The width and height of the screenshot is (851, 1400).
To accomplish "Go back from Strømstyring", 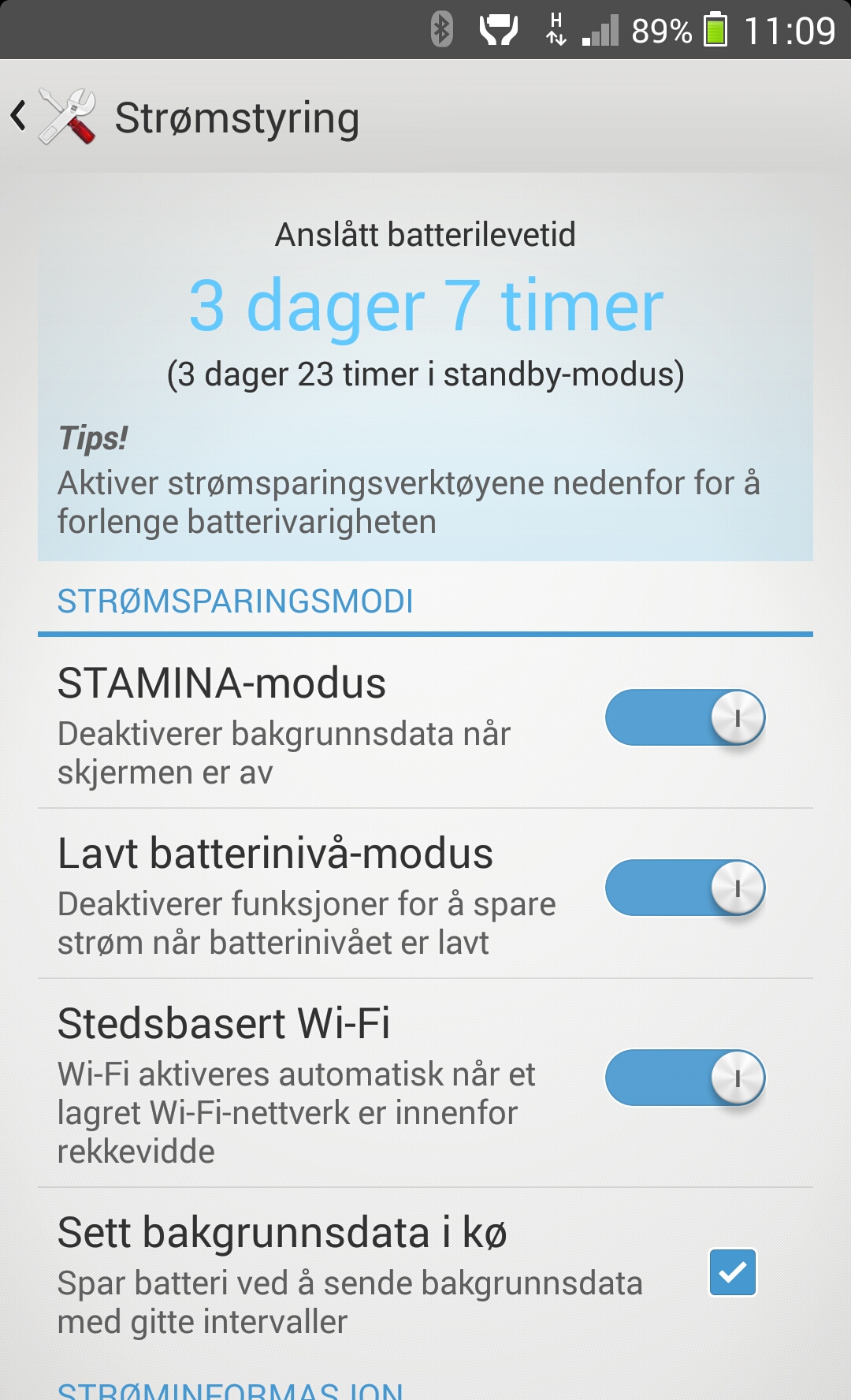I will coord(54,117).
